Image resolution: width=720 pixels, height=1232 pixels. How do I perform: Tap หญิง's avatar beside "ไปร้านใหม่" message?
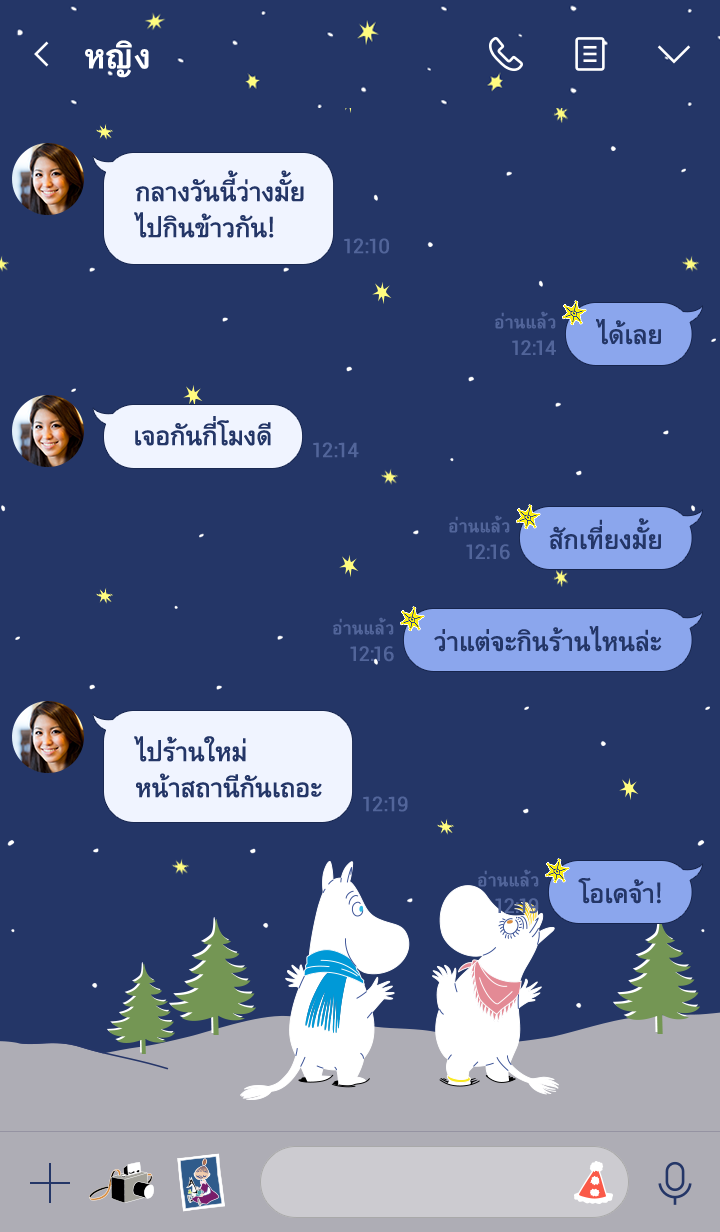pos(48,737)
